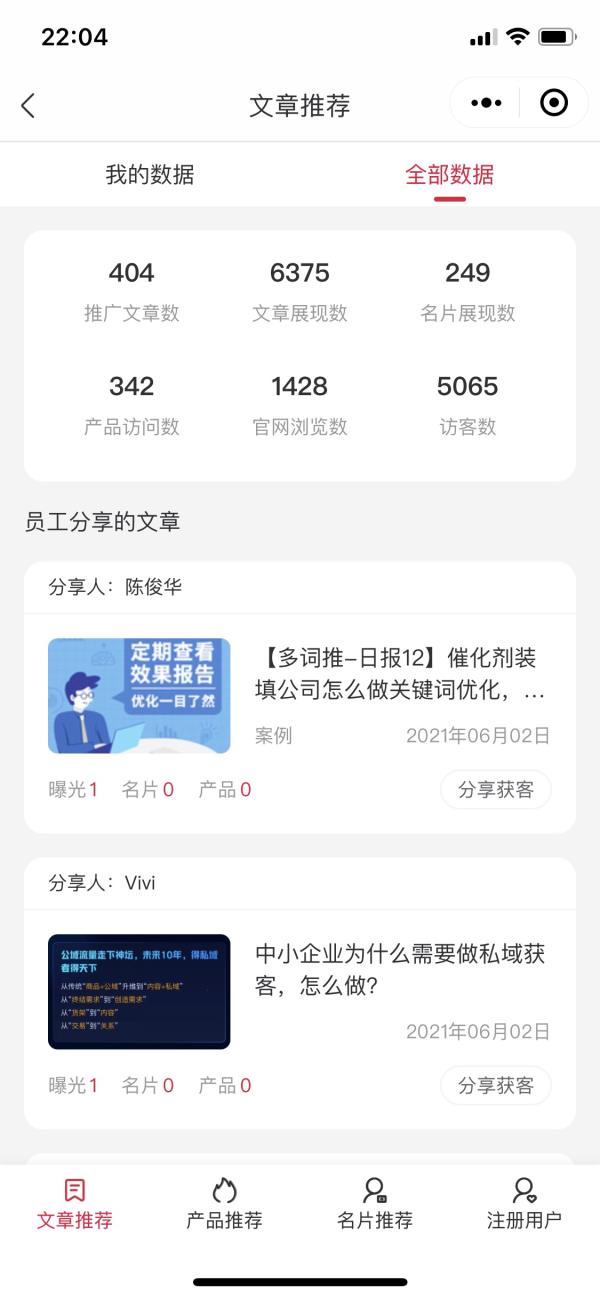Open the 文章推荐 bottom tab
This screenshot has height=1299, width=600.
click(x=75, y=1204)
